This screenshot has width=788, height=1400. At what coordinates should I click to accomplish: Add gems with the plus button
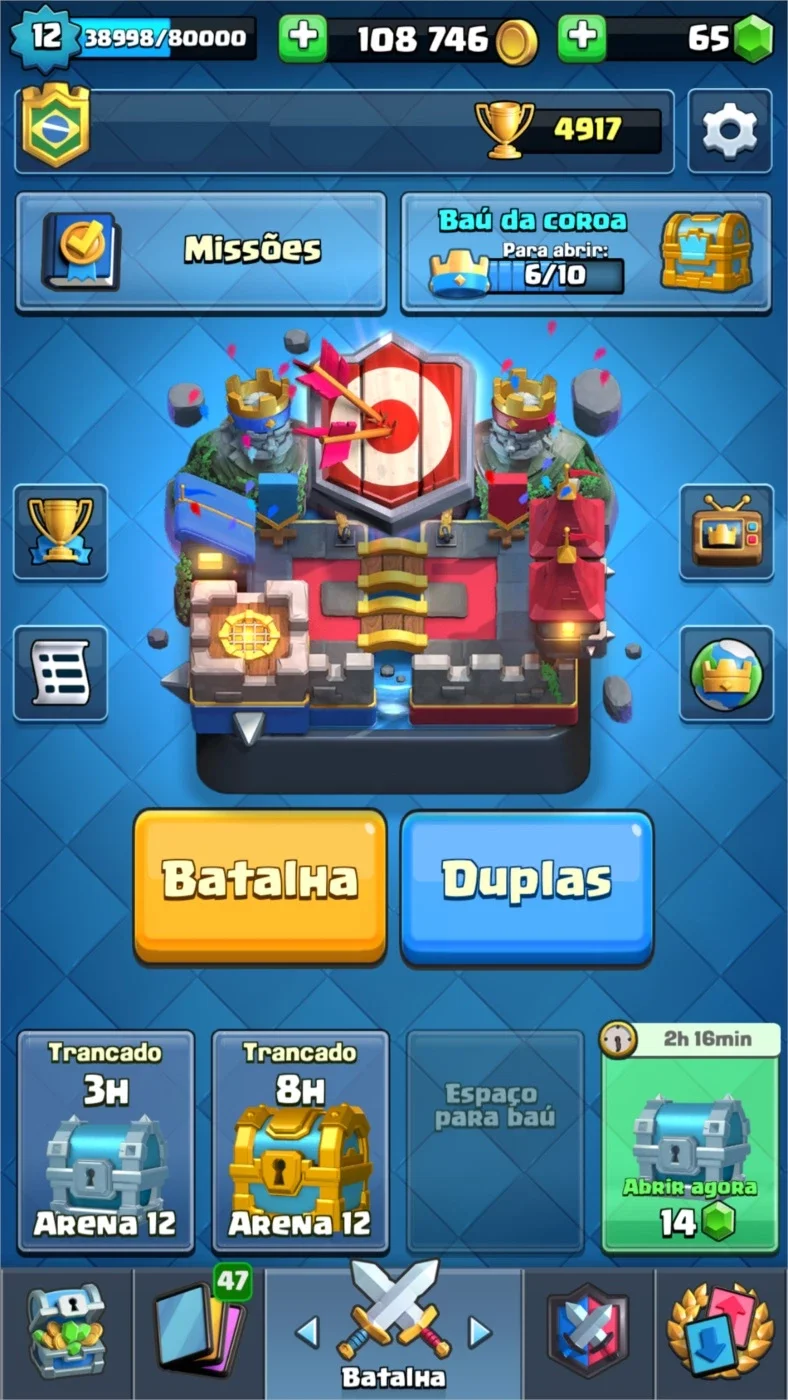coord(582,39)
